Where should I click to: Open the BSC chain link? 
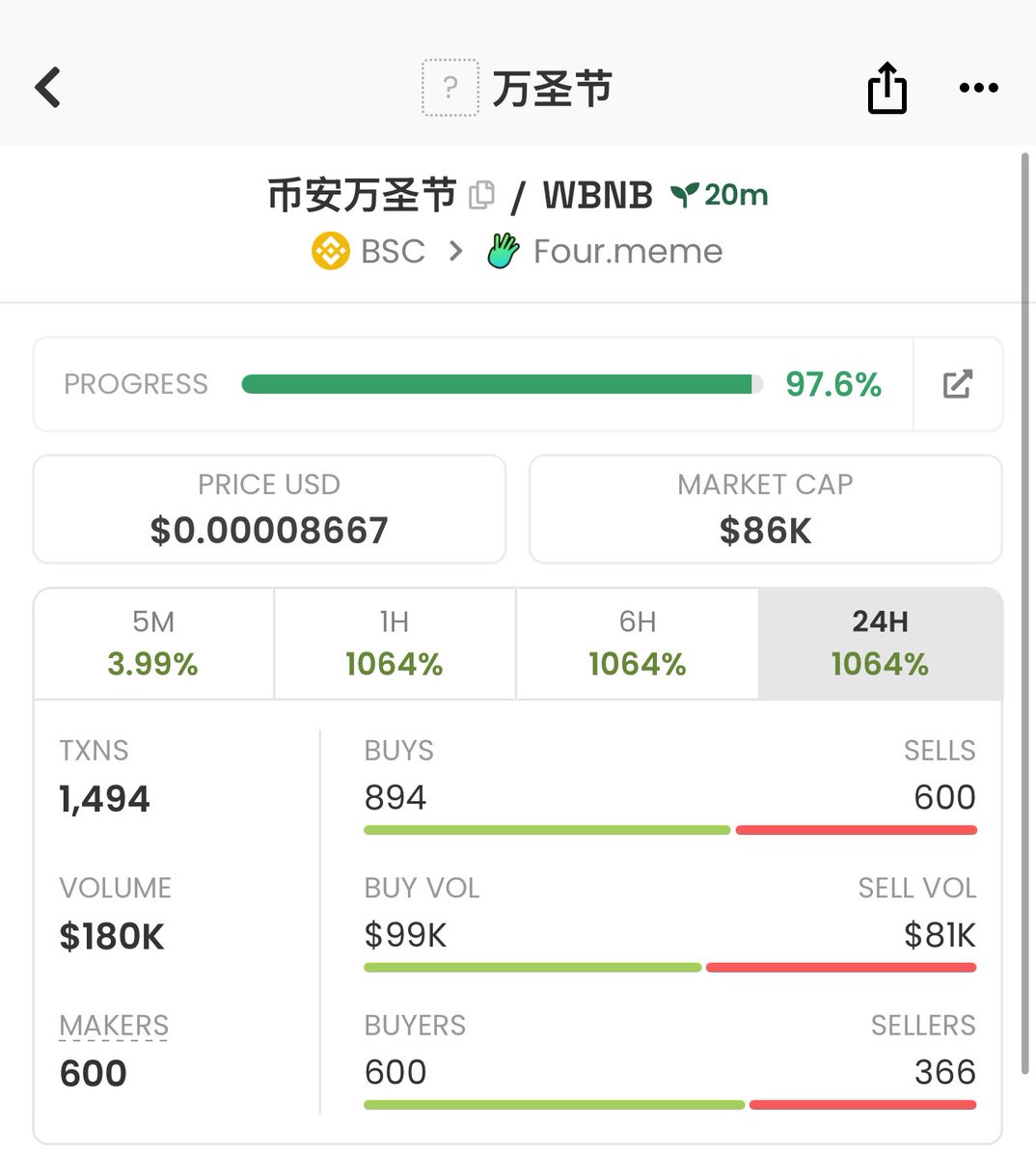[369, 252]
